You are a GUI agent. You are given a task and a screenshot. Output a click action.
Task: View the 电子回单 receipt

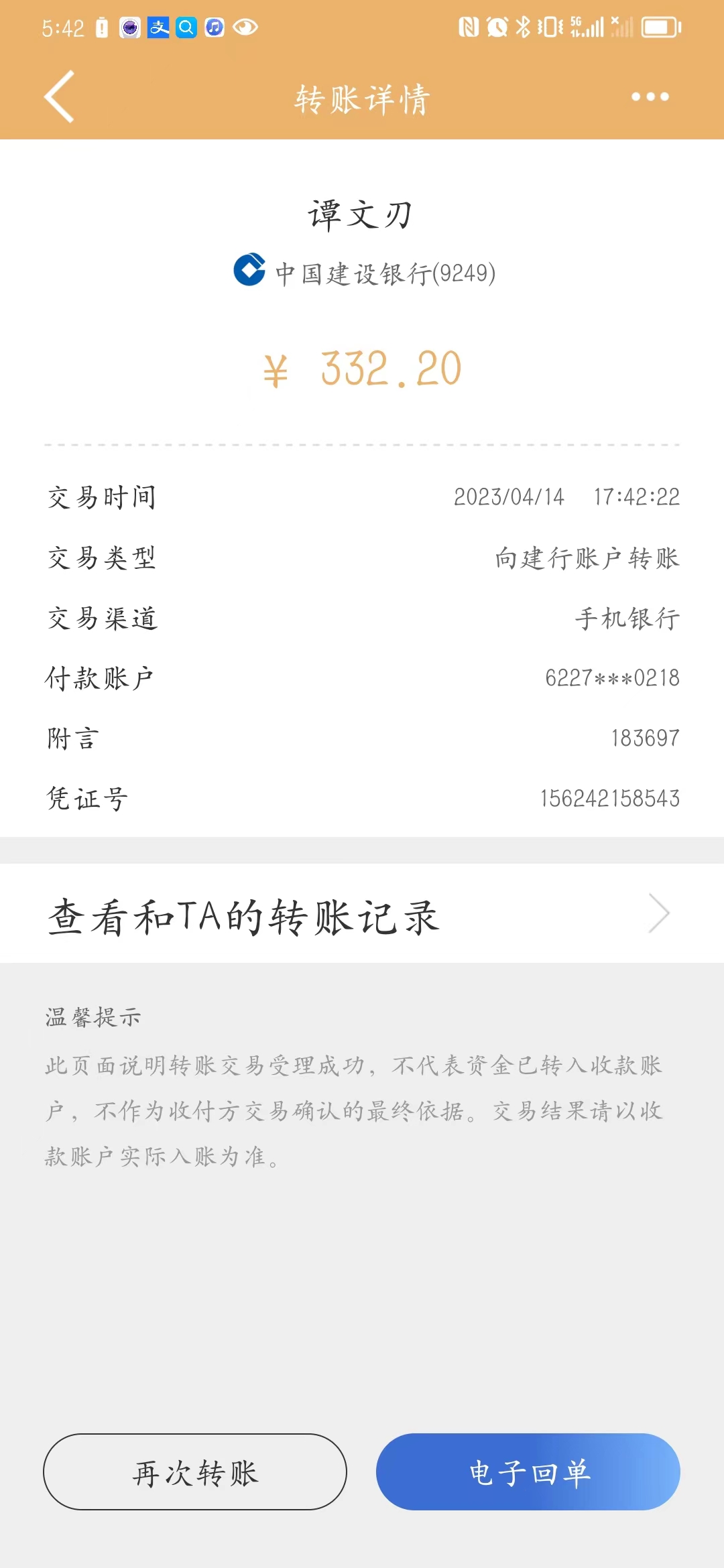click(528, 1472)
